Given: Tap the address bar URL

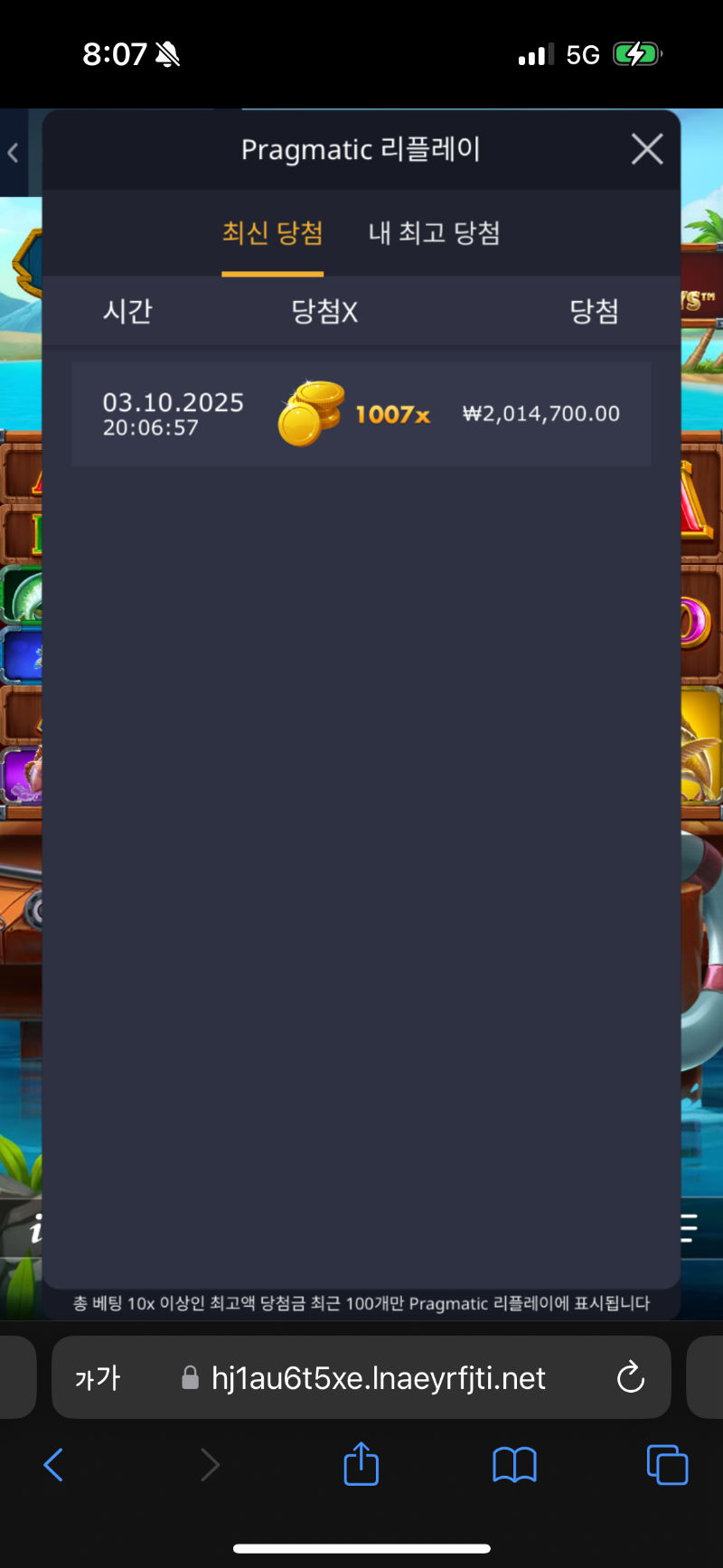Looking at the screenshot, I should point(378,1378).
